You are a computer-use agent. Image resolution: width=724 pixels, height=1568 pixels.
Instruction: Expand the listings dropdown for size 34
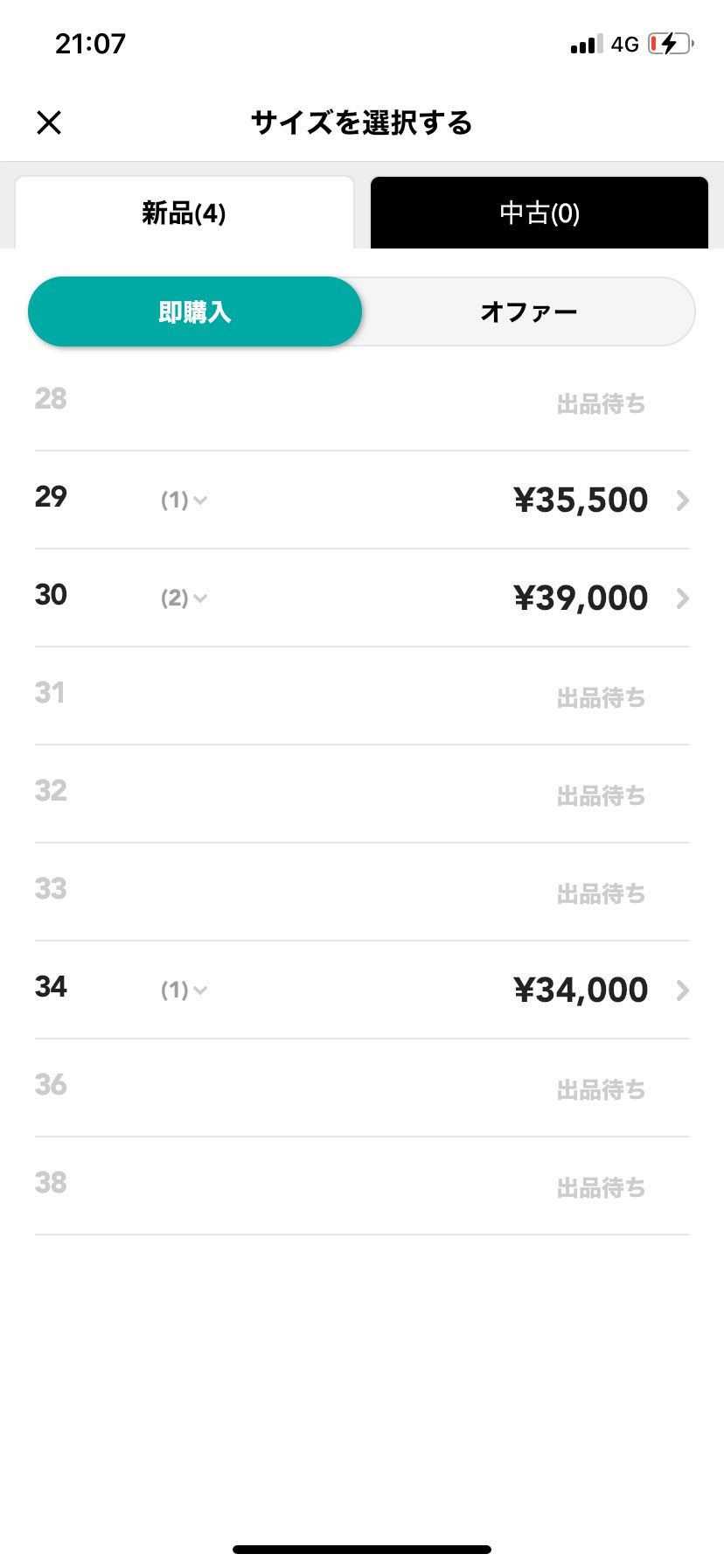click(184, 990)
